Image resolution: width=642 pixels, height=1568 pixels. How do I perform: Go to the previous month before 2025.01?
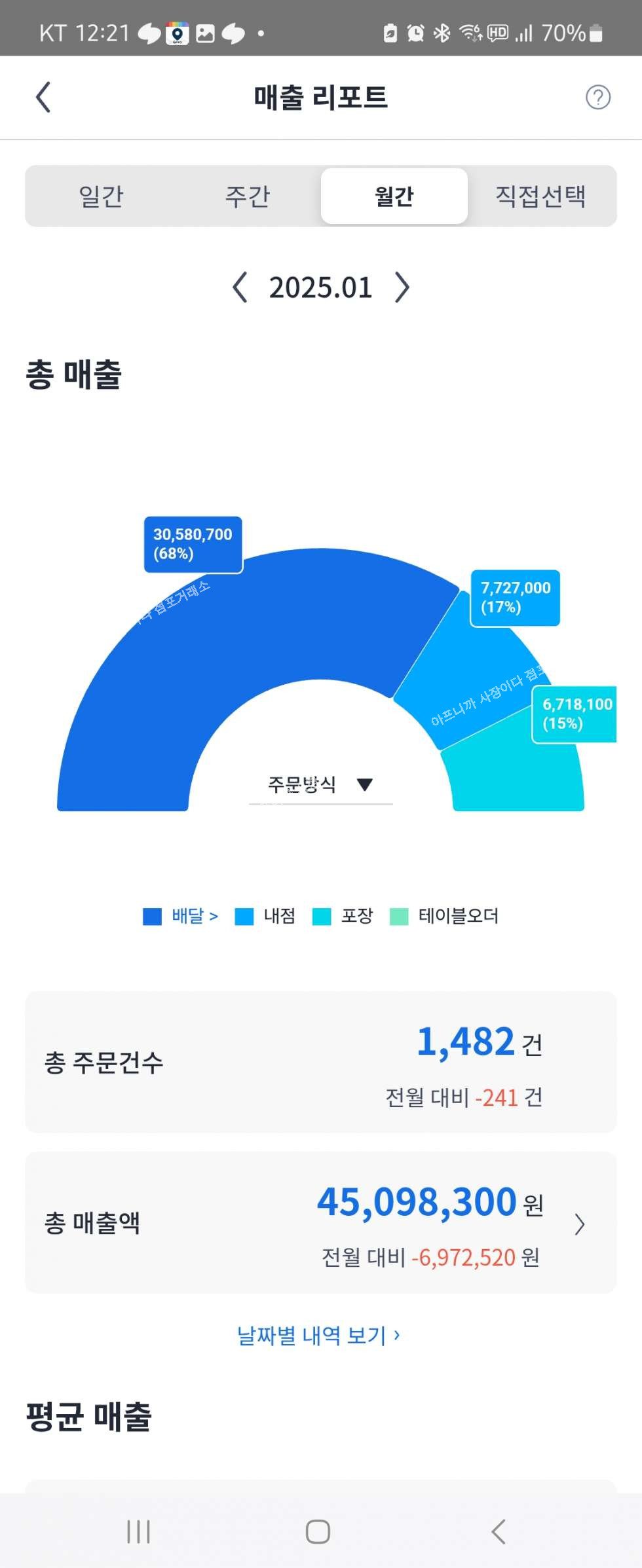click(x=240, y=287)
